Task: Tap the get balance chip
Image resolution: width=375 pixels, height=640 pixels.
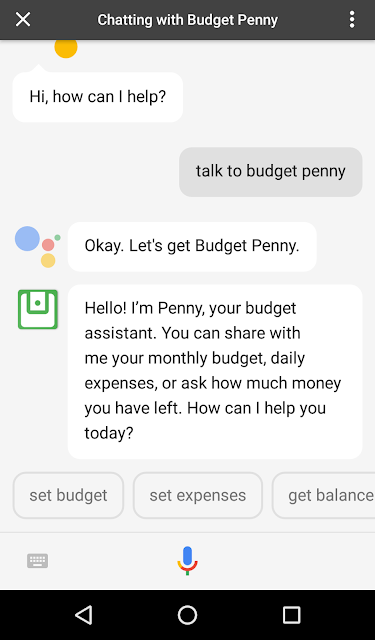Action: (324, 495)
